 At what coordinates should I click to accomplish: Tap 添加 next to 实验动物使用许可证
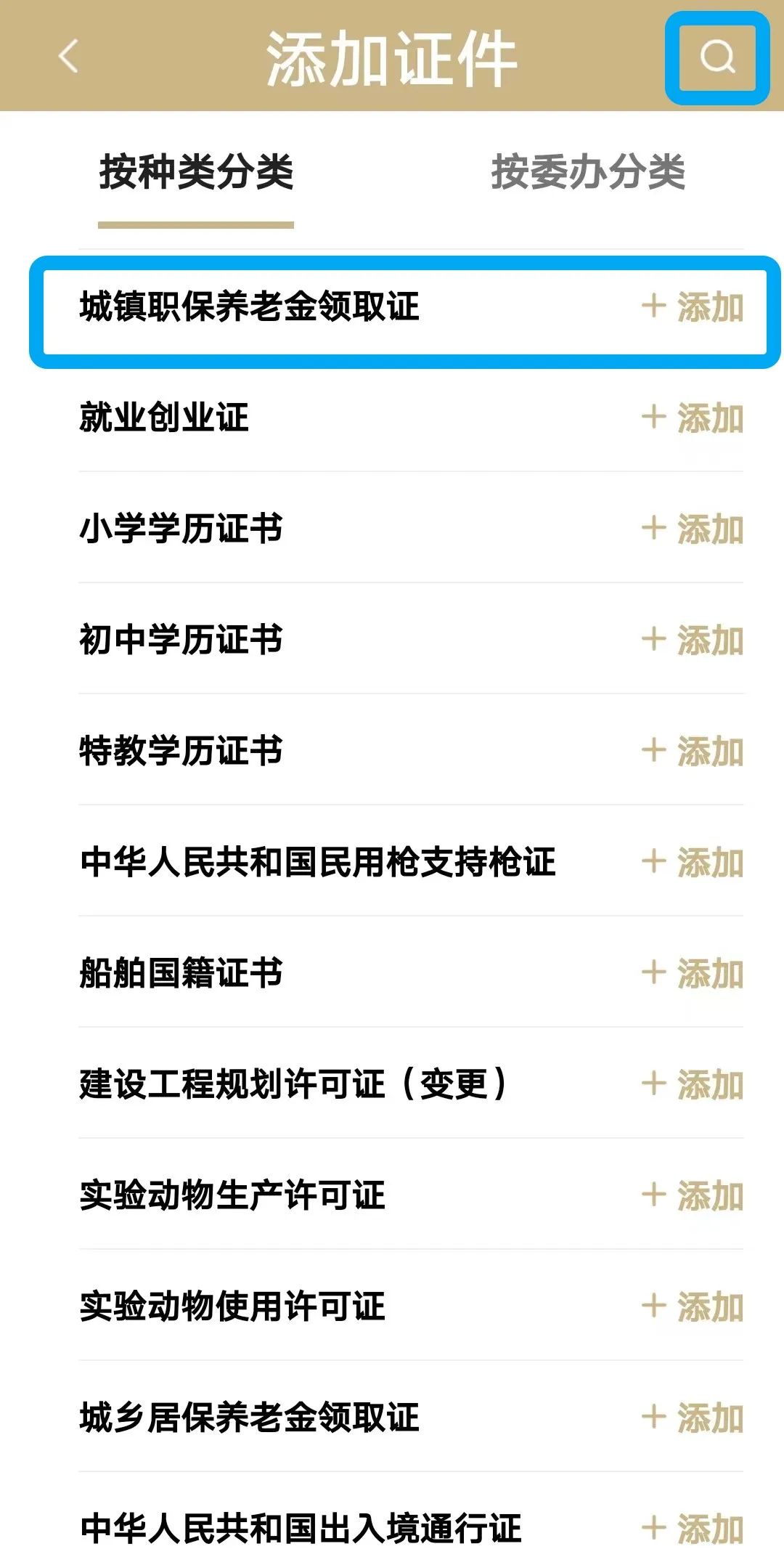pyautogui.click(x=693, y=1307)
